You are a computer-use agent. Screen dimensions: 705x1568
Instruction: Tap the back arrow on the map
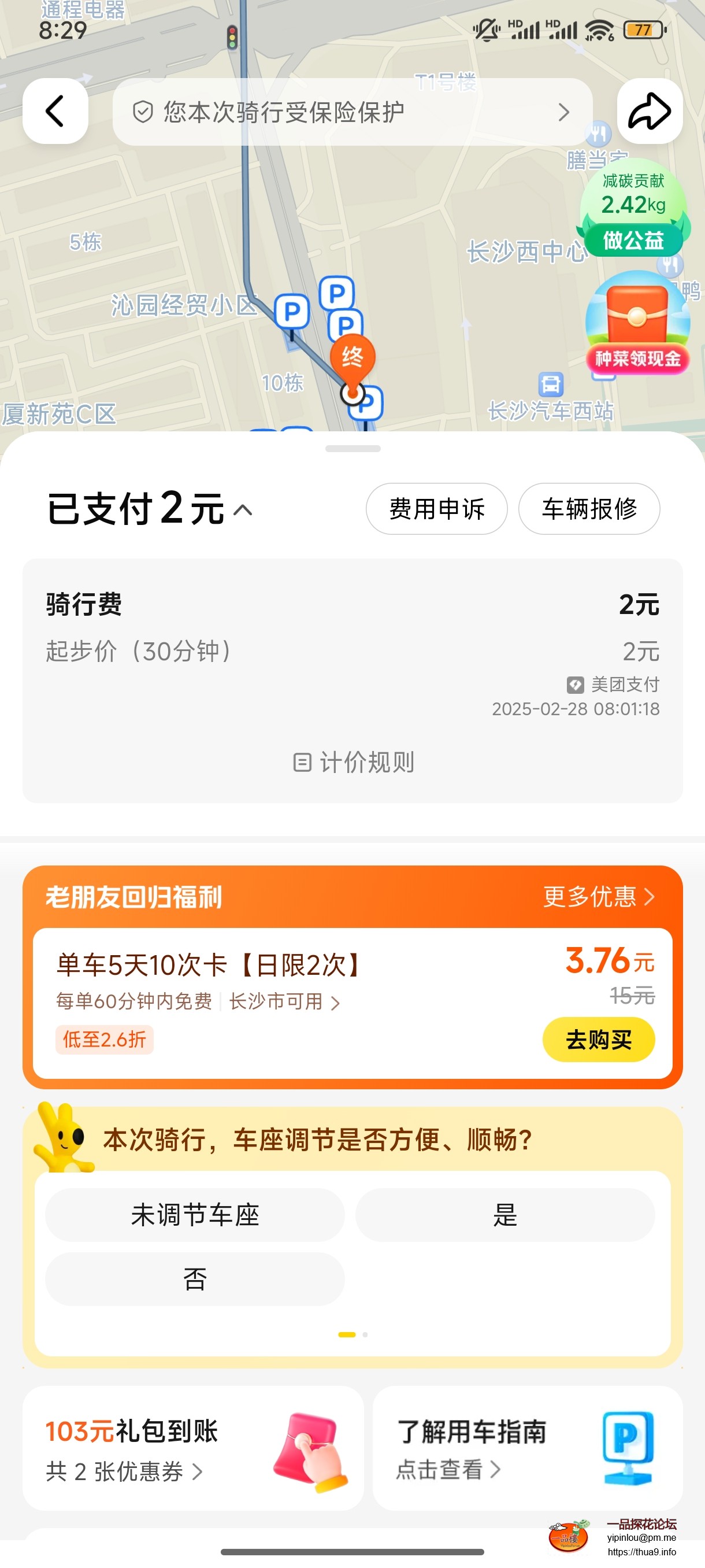[x=55, y=112]
